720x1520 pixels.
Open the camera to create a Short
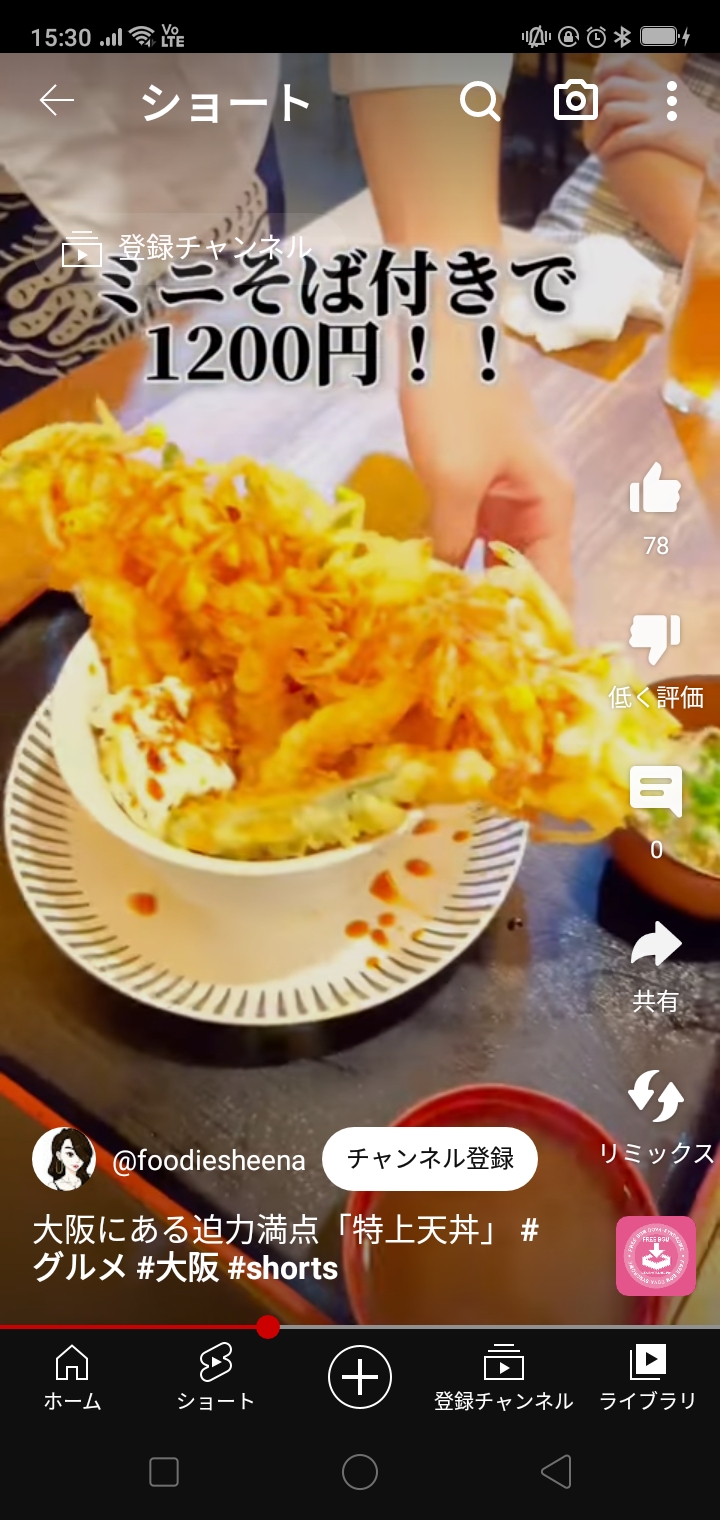tap(576, 101)
